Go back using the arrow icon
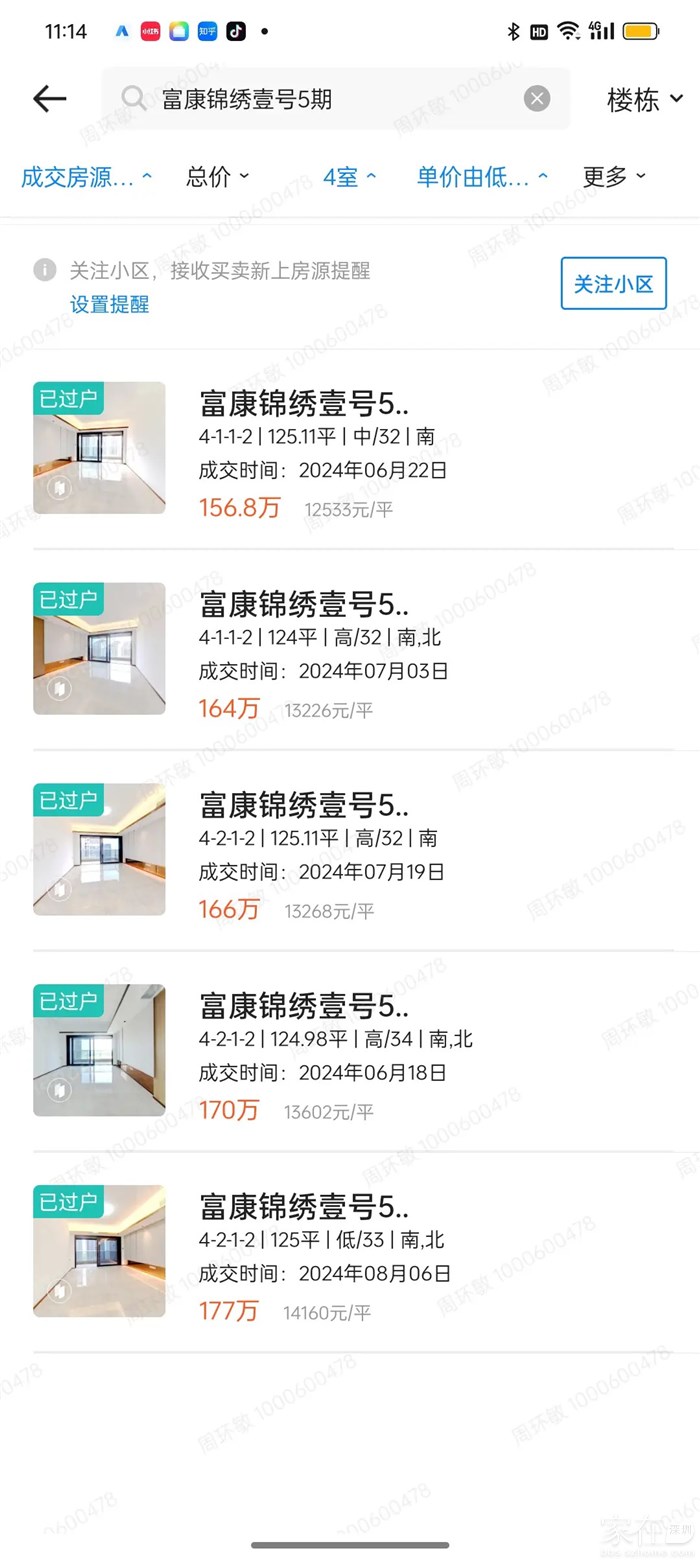Image resolution: width=700 pixels, height=1560 pixels. point(49,98)
